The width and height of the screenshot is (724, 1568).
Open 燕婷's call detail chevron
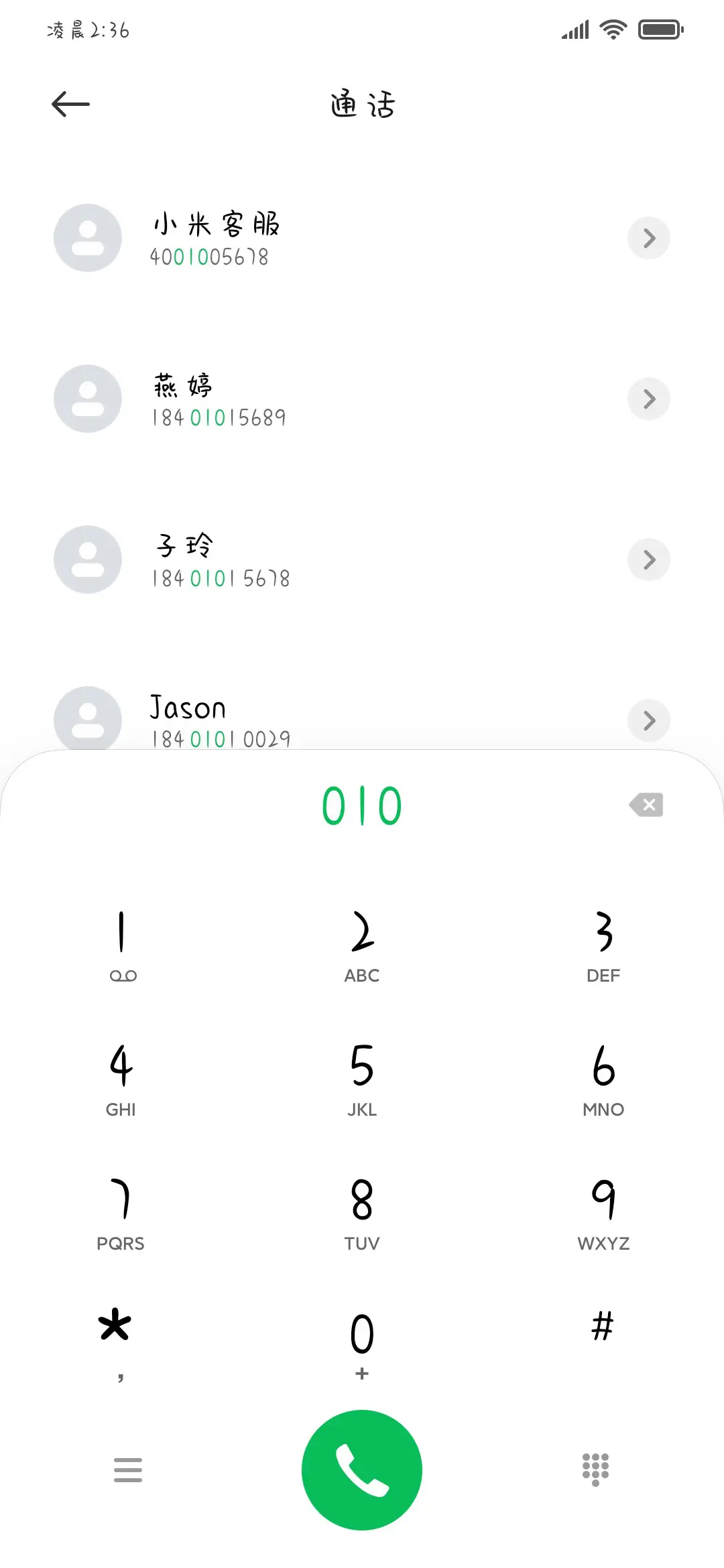648,399
